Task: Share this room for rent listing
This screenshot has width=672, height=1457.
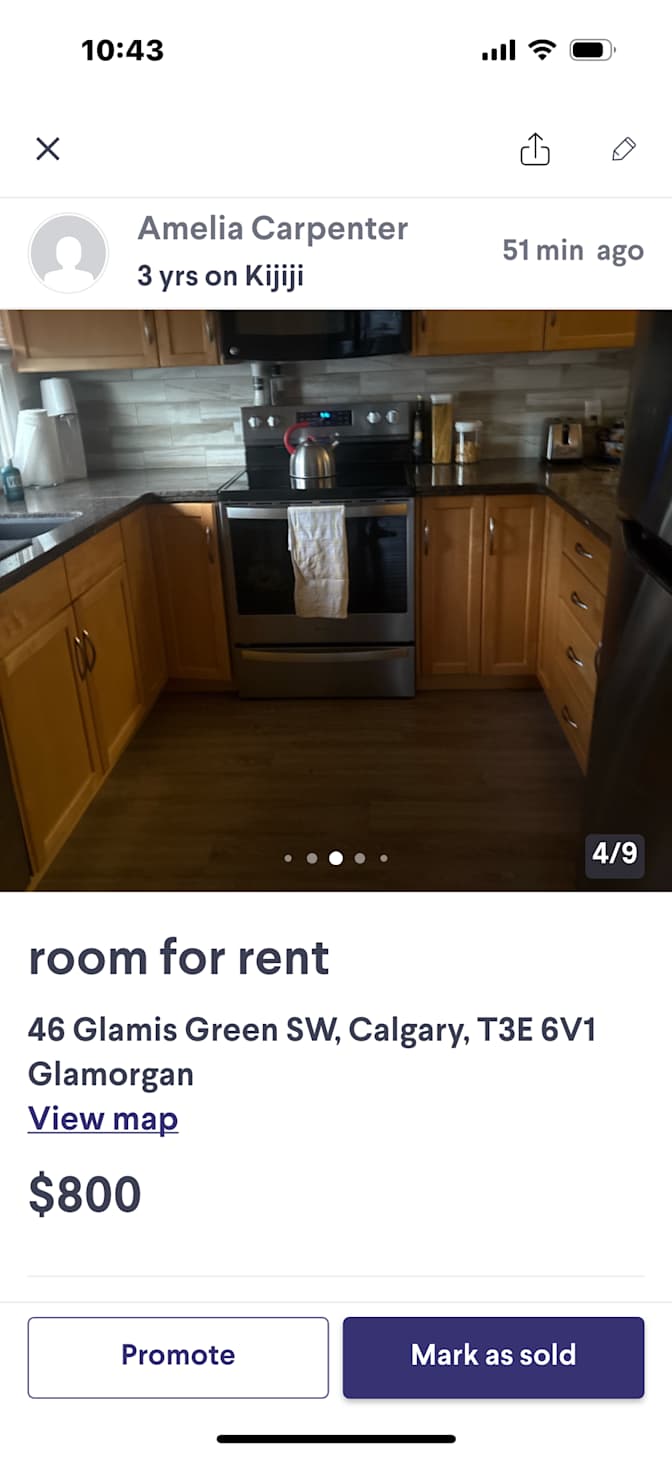Action: [x=535, y=149]
